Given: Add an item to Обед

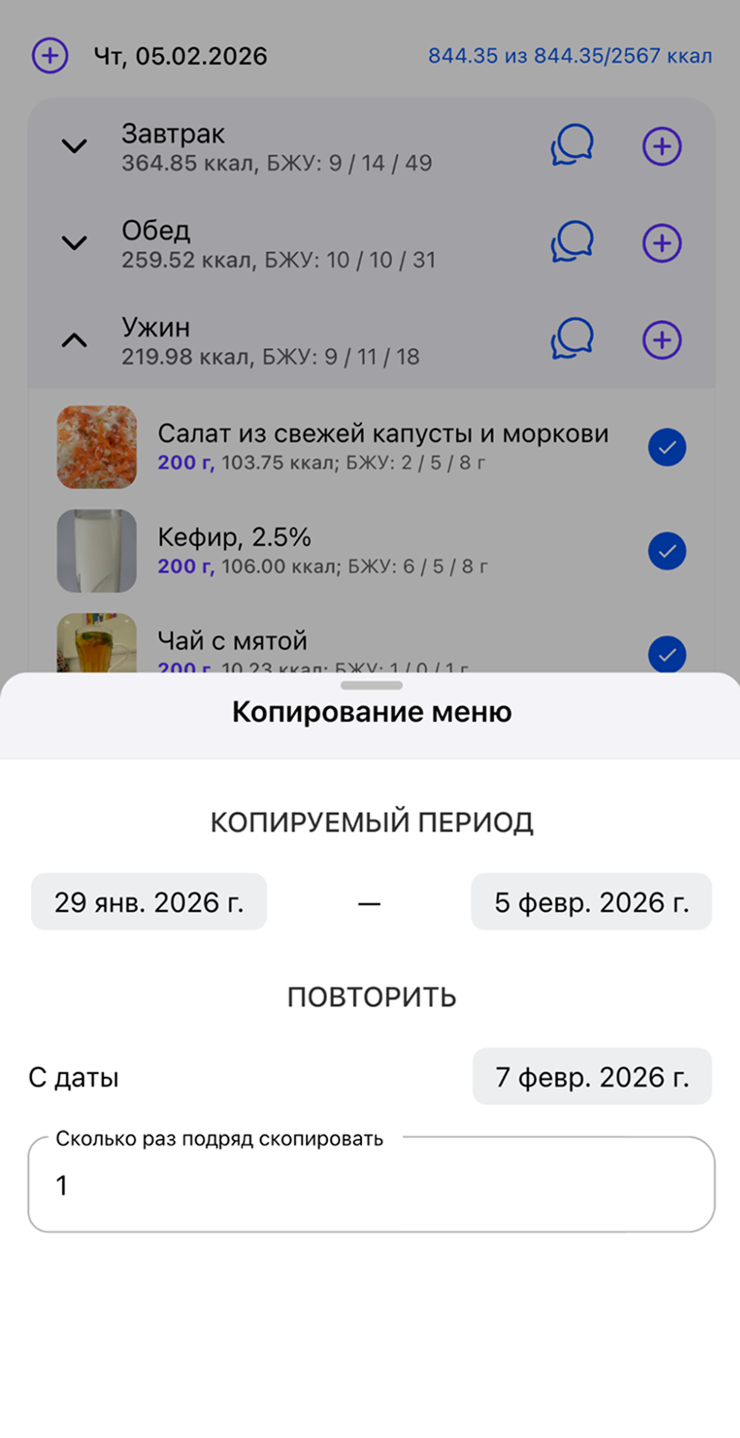Looking at the screenshot, I should [661, 243].
